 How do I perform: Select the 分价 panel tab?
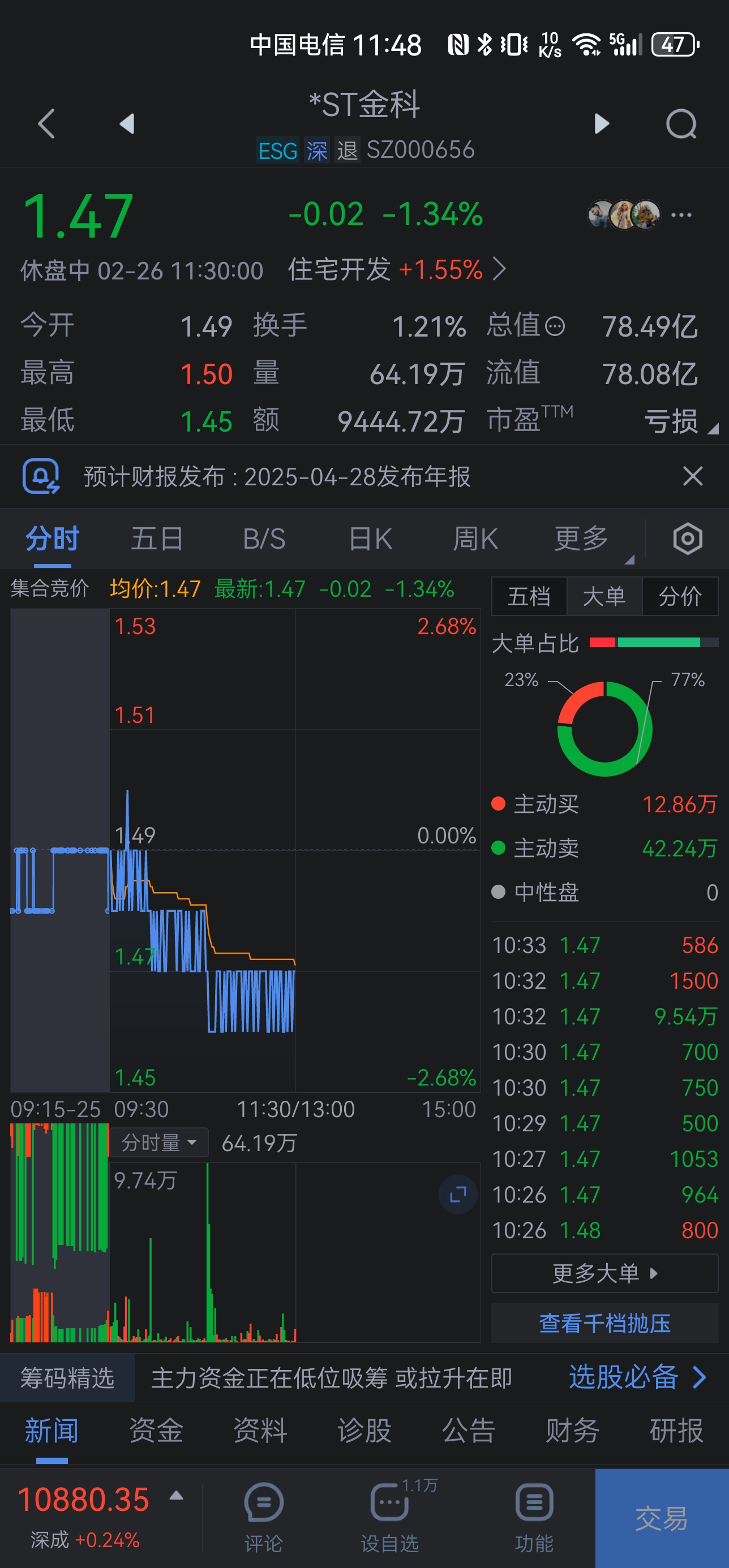point(680,597)
